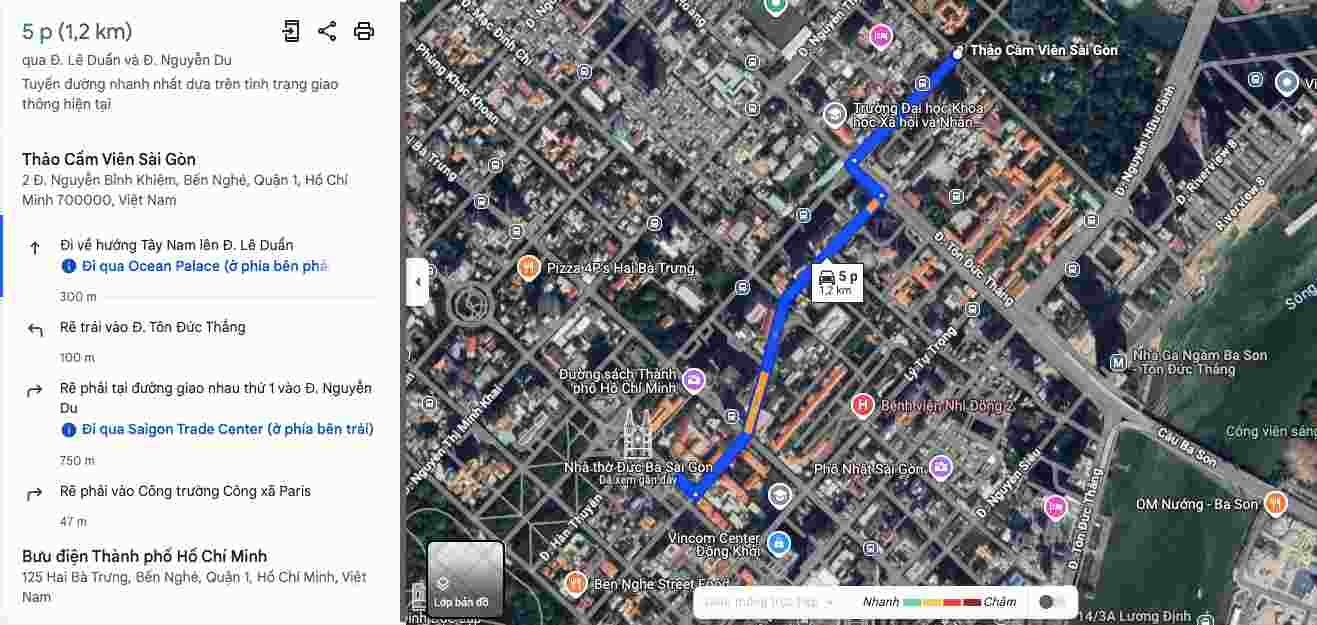1317x625 pixels.
Task: Select the step Rẽ trái vào Đ. Tôn Đức Thắng
Action: [152, 327]
